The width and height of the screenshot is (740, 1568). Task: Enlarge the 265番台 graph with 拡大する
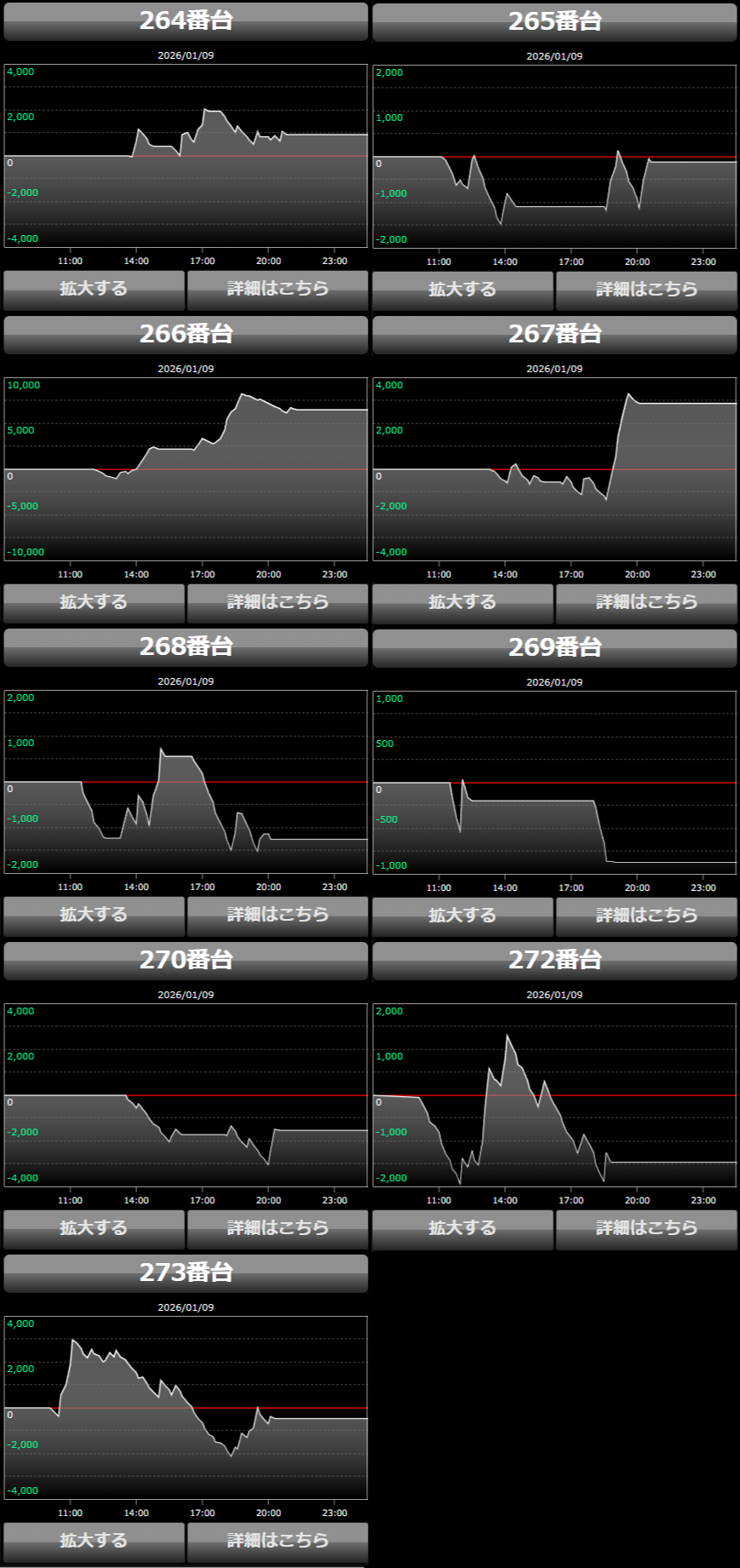point(462,290)
